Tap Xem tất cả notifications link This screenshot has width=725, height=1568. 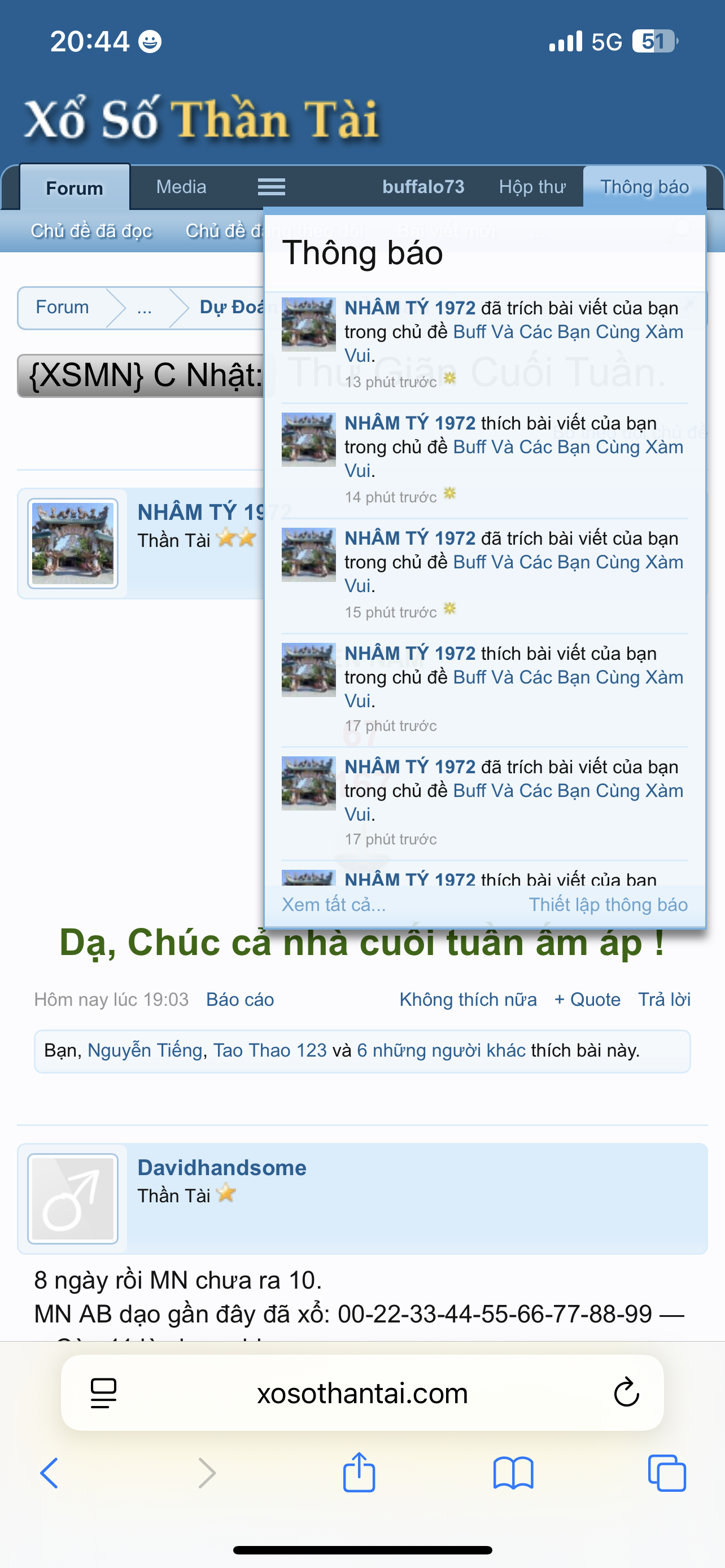click(x=334, y=905)
